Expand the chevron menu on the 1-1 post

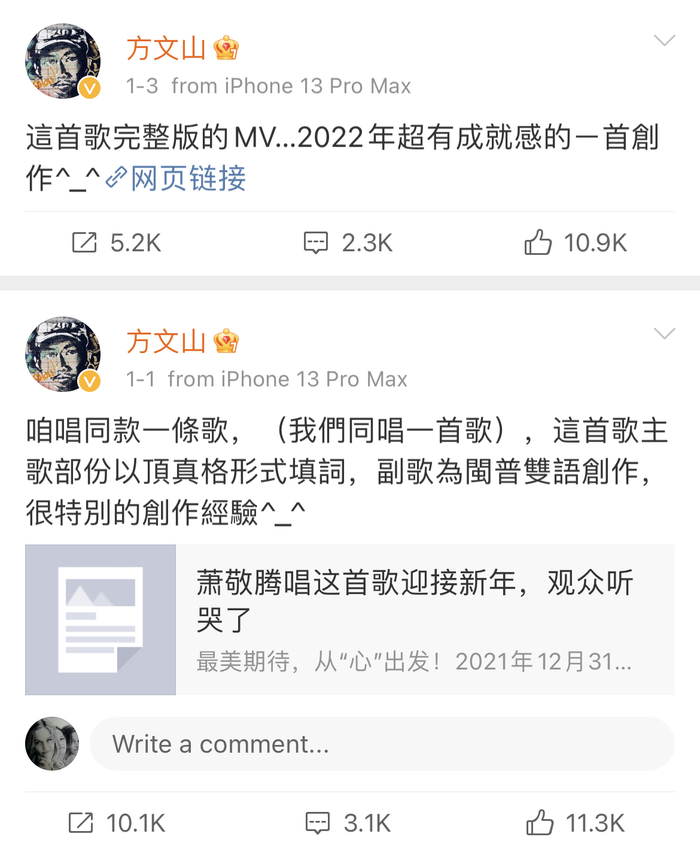point(664,334)
